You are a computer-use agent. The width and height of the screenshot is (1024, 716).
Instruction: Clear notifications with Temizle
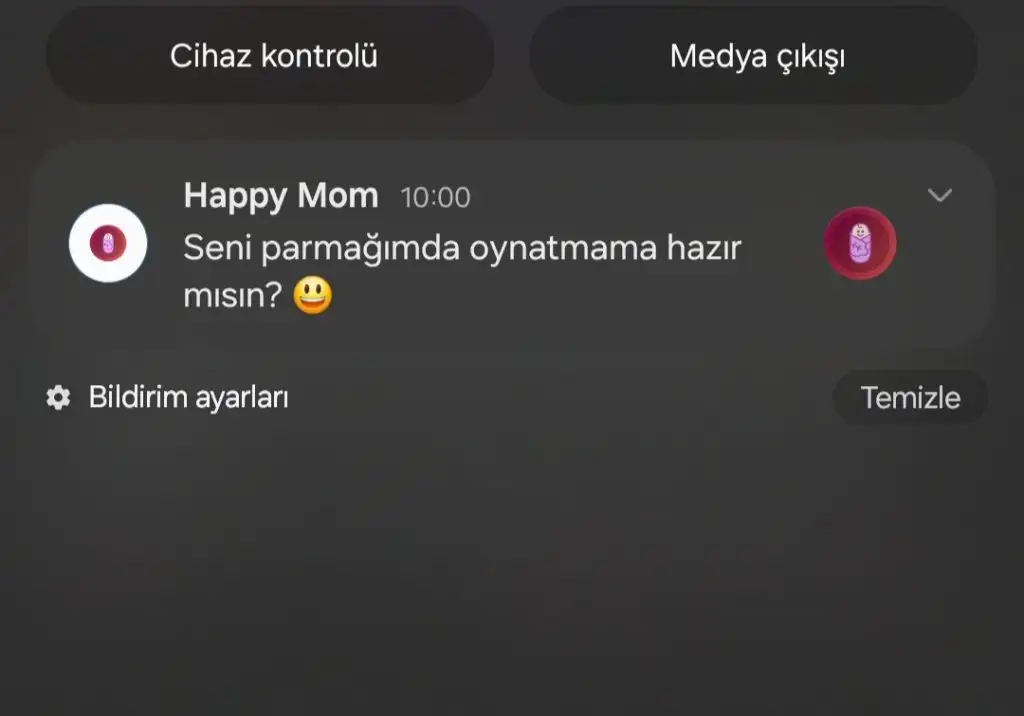(x=909, y=398)
